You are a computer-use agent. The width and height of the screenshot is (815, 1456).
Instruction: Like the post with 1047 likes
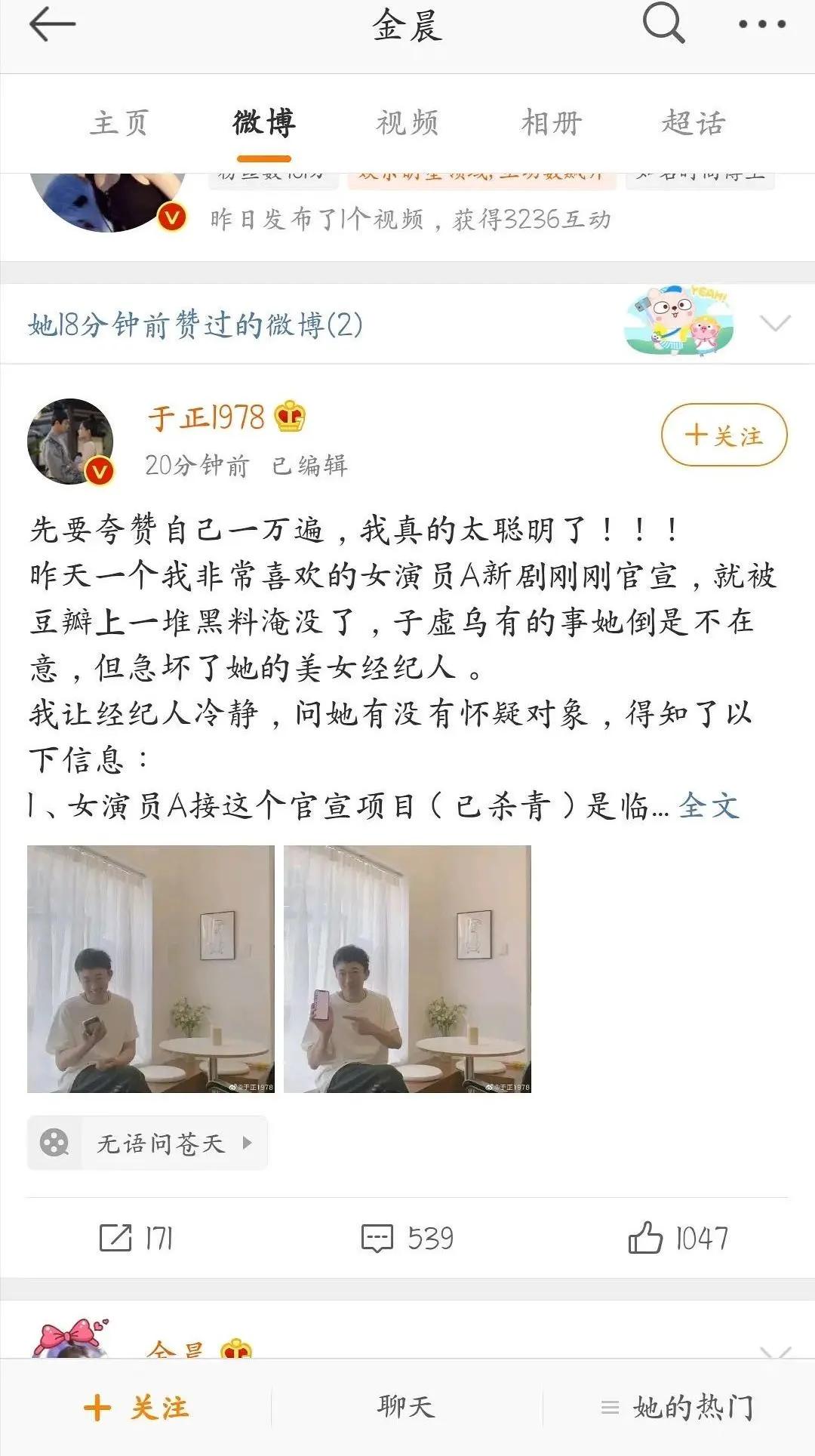(x=678, y=1239)
